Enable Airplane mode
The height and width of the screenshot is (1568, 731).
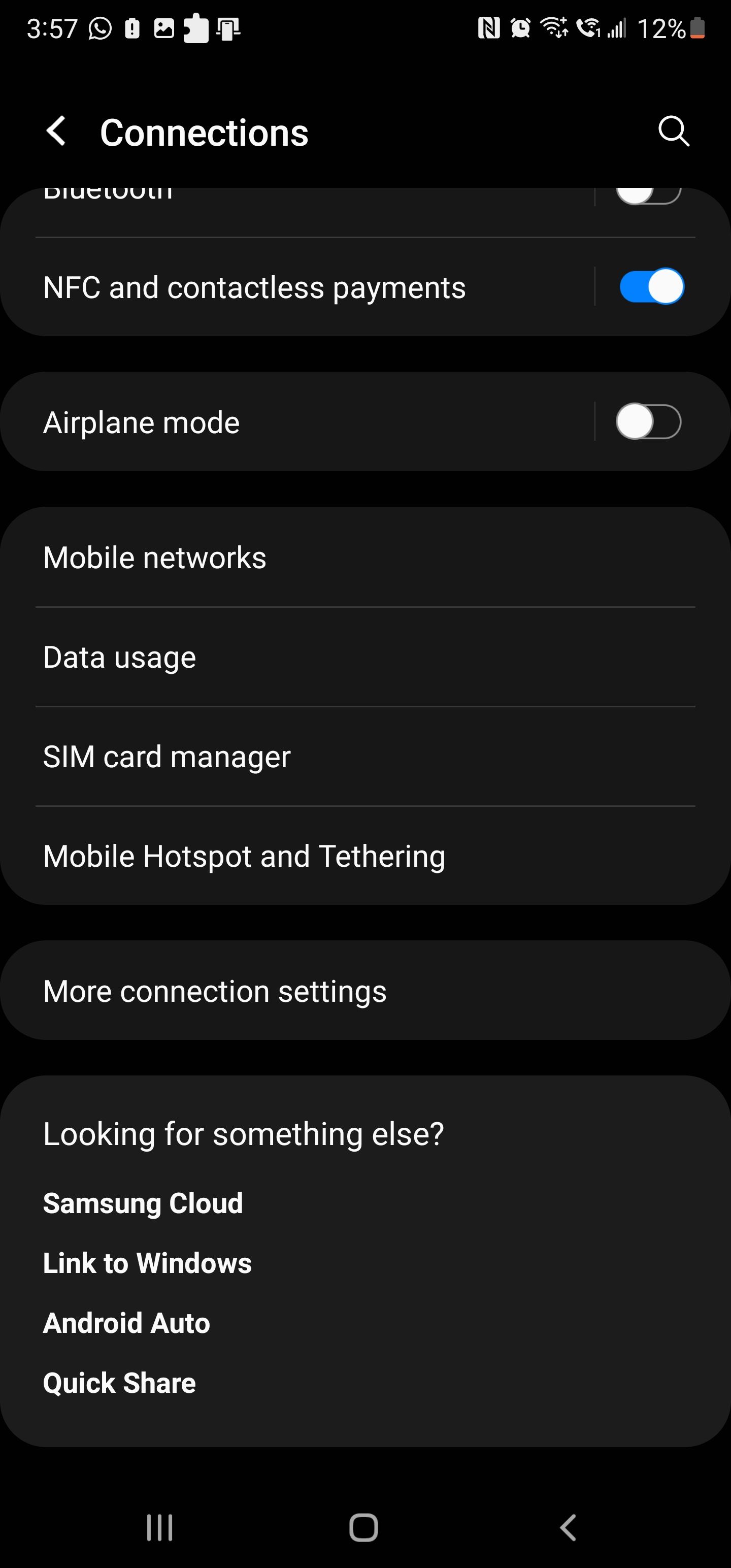pyautogui.click(x=651, y=420)
